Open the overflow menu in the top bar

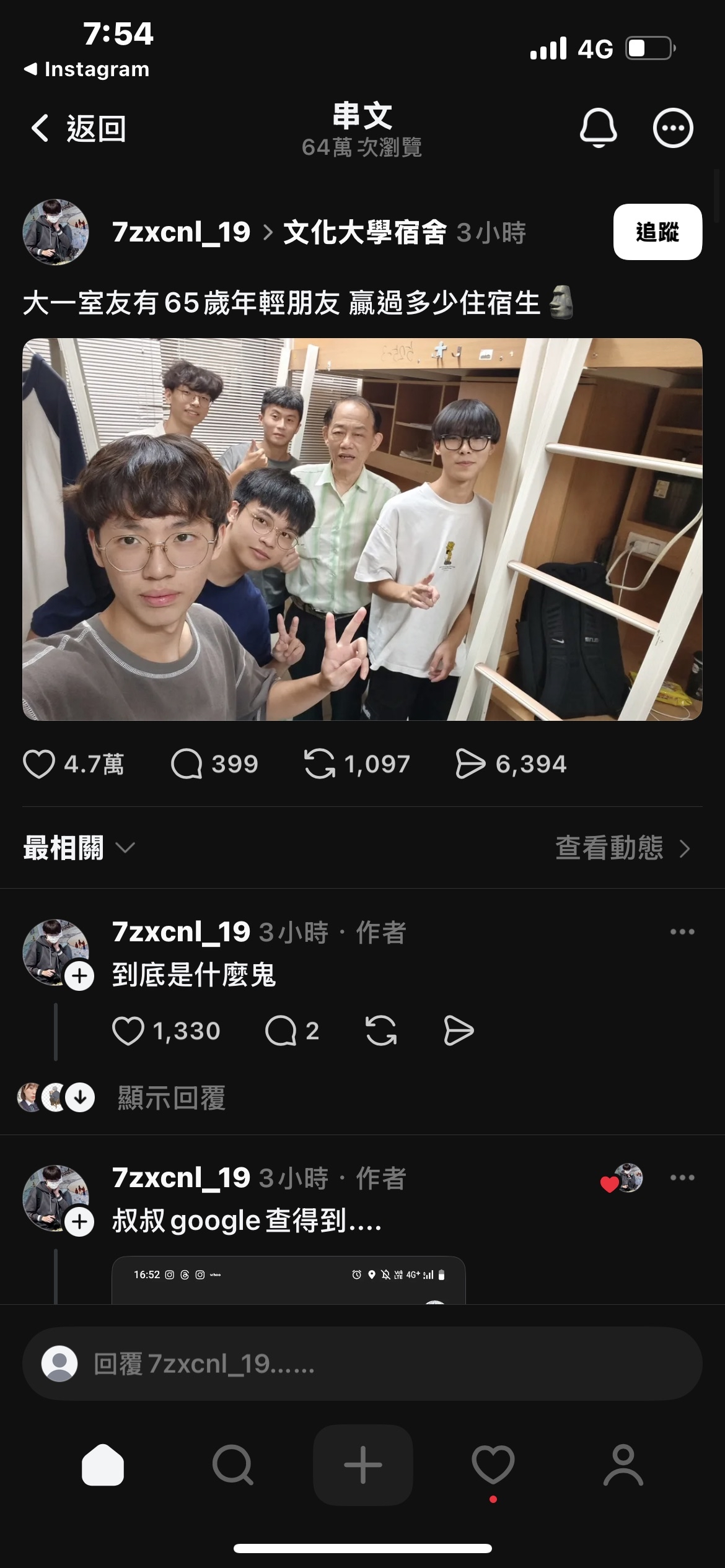click(x=672, y=128)
